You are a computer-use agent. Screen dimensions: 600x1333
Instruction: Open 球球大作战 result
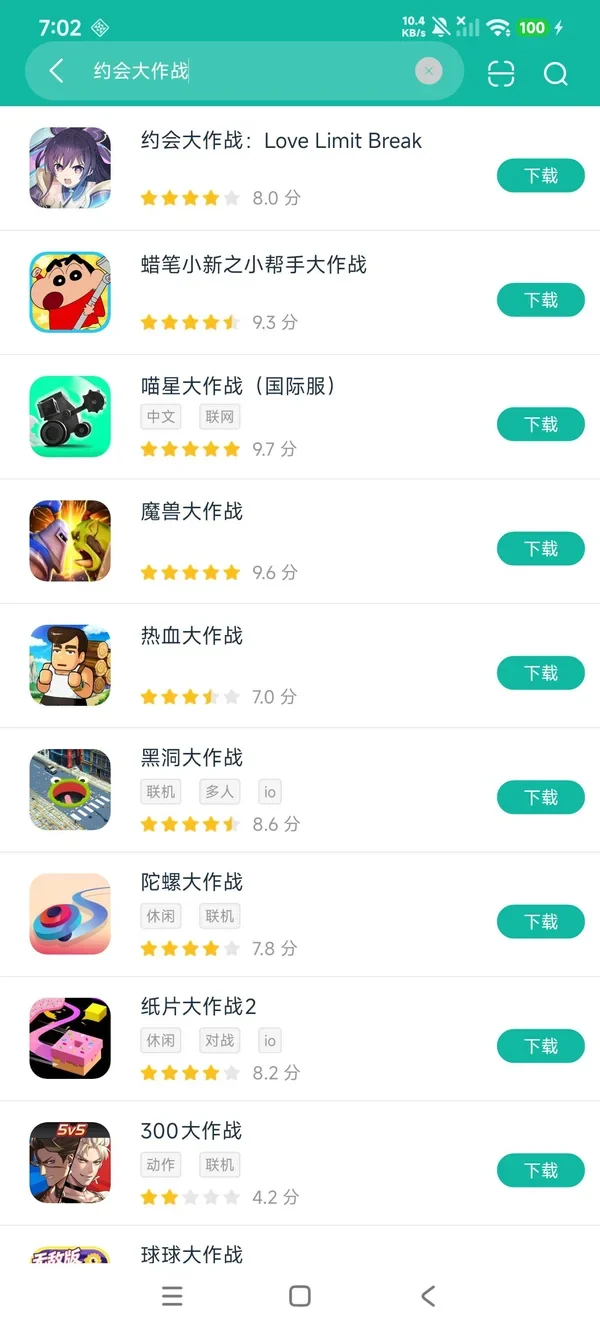point(300,1245)
